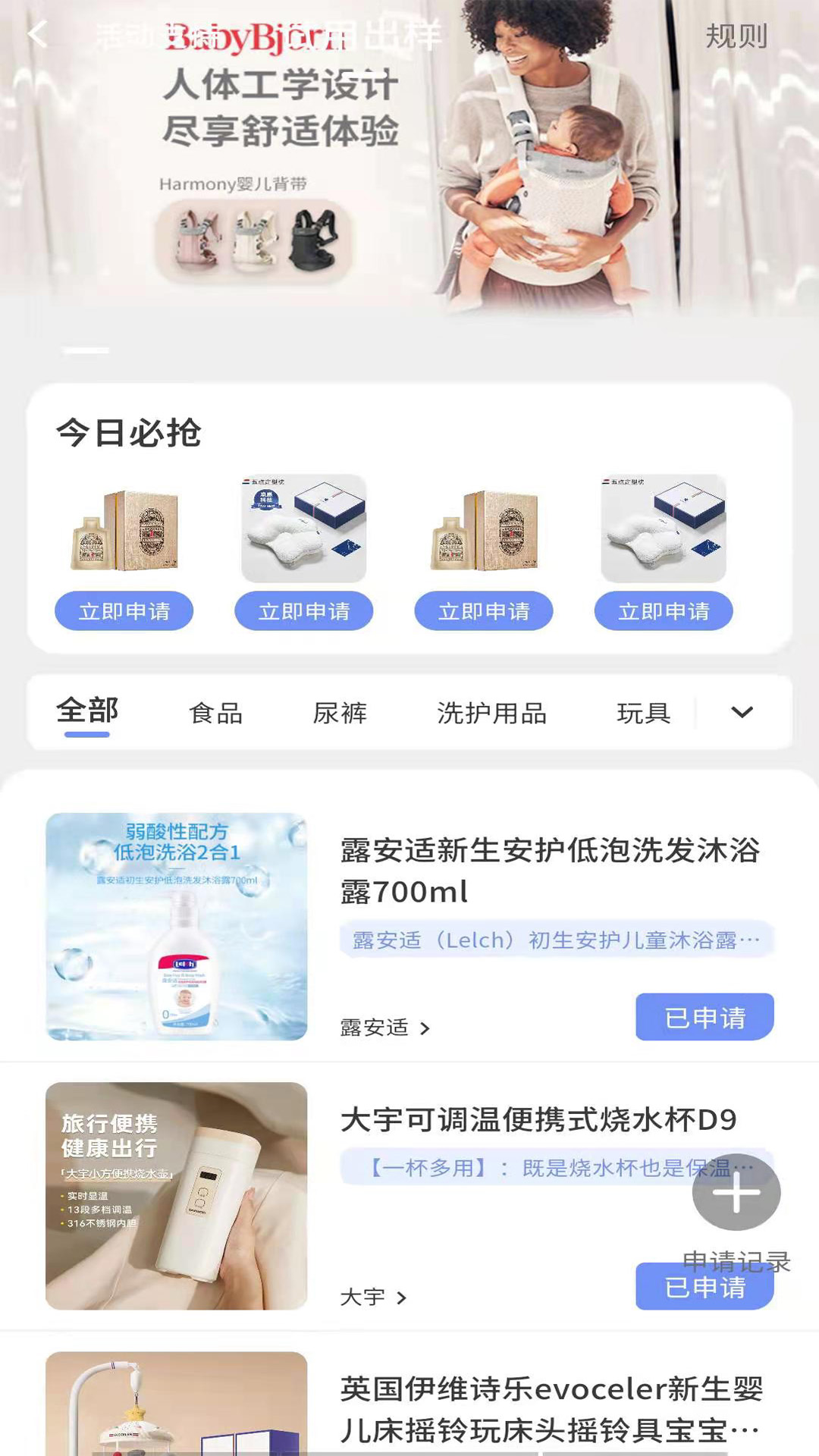Switch to the 玩具 category tab
The image size is (819, 1456).
point(643,713)
